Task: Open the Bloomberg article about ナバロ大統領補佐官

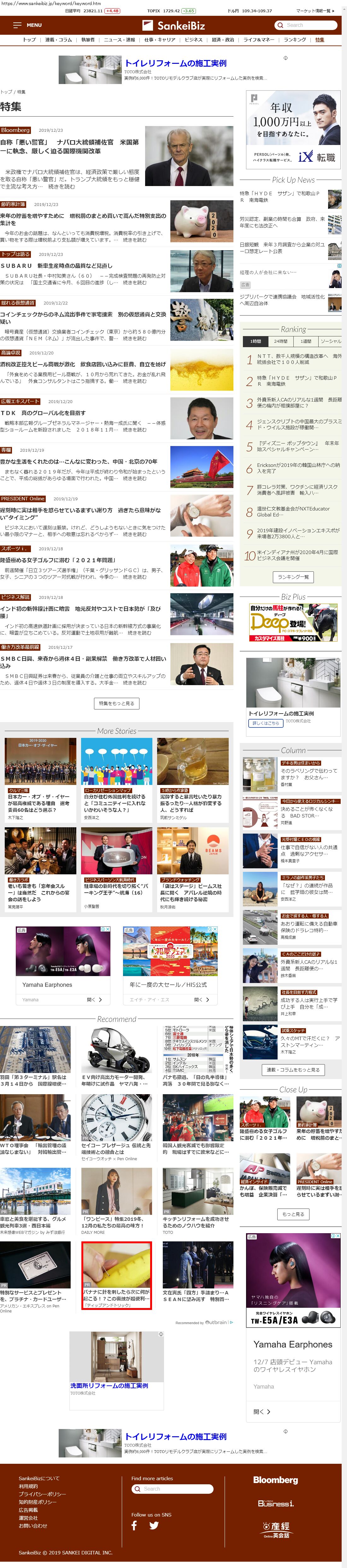Action: [x=69, y=146]
